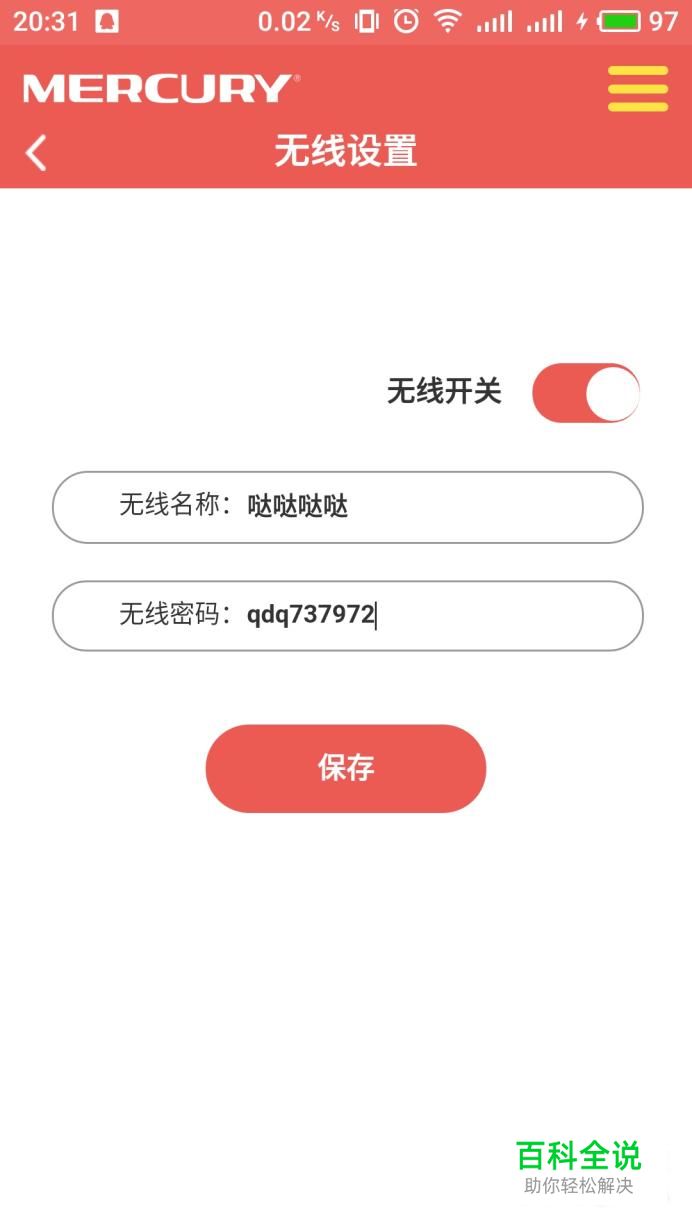Tap the 保存 save button
Screen dimensions: 692x1230
pos(346,768)
